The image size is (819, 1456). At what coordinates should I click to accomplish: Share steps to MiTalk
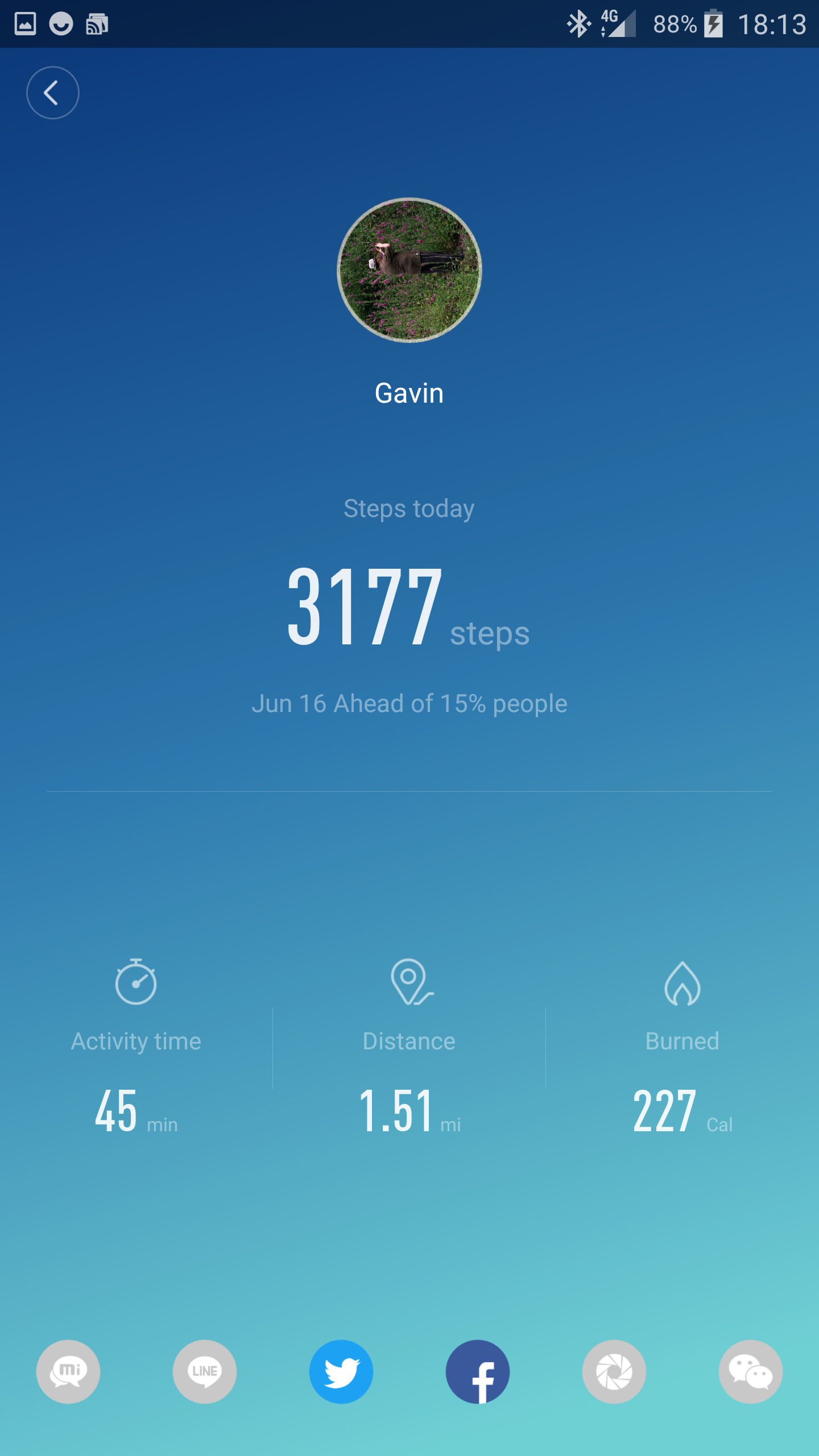pyautogui.click(x=68, y=1371)
